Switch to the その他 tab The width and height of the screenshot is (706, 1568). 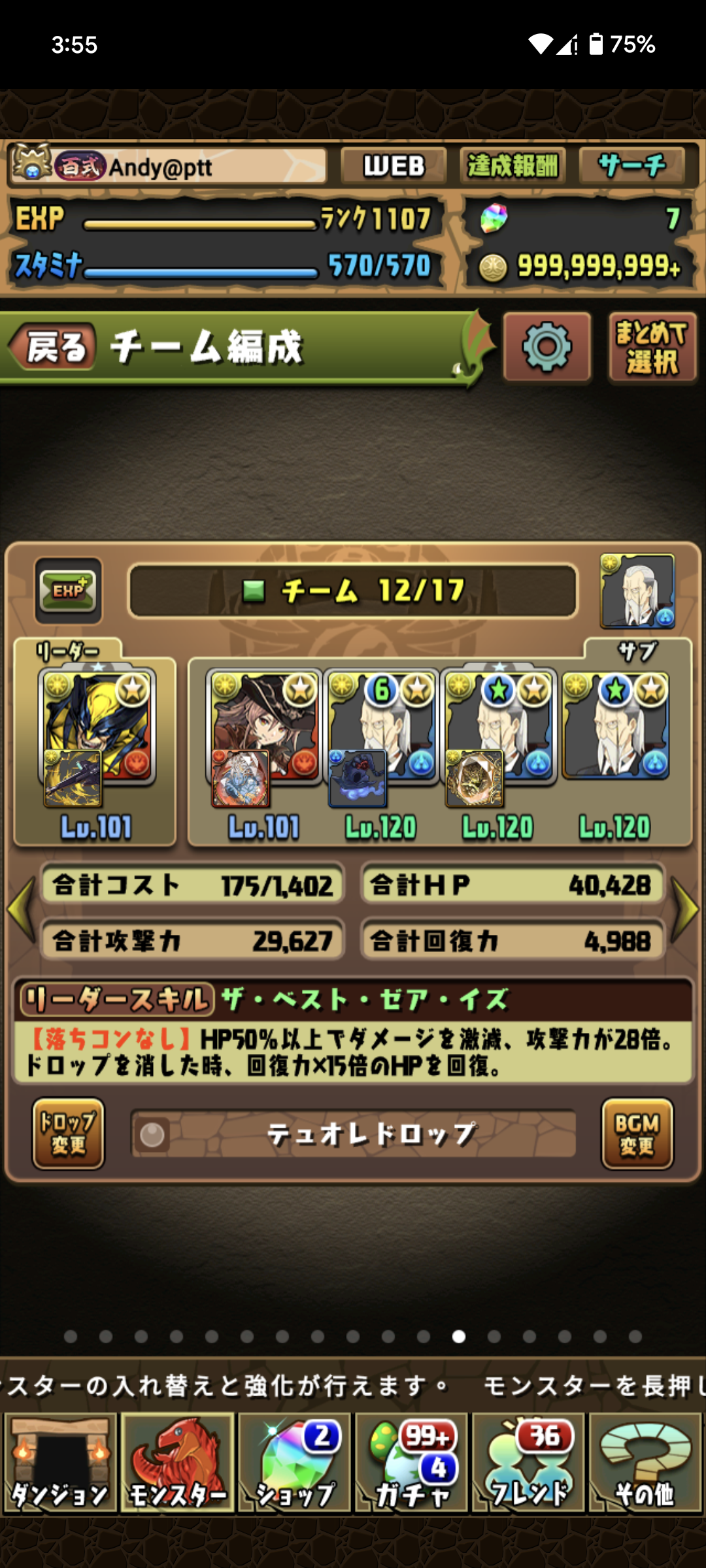point(645,1463)
